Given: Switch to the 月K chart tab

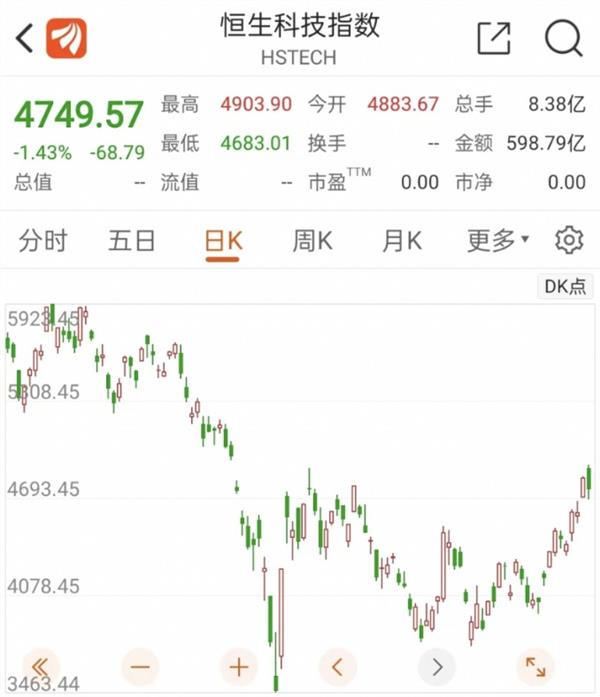Looking at the screenshot, I should [x=402, y=241].
